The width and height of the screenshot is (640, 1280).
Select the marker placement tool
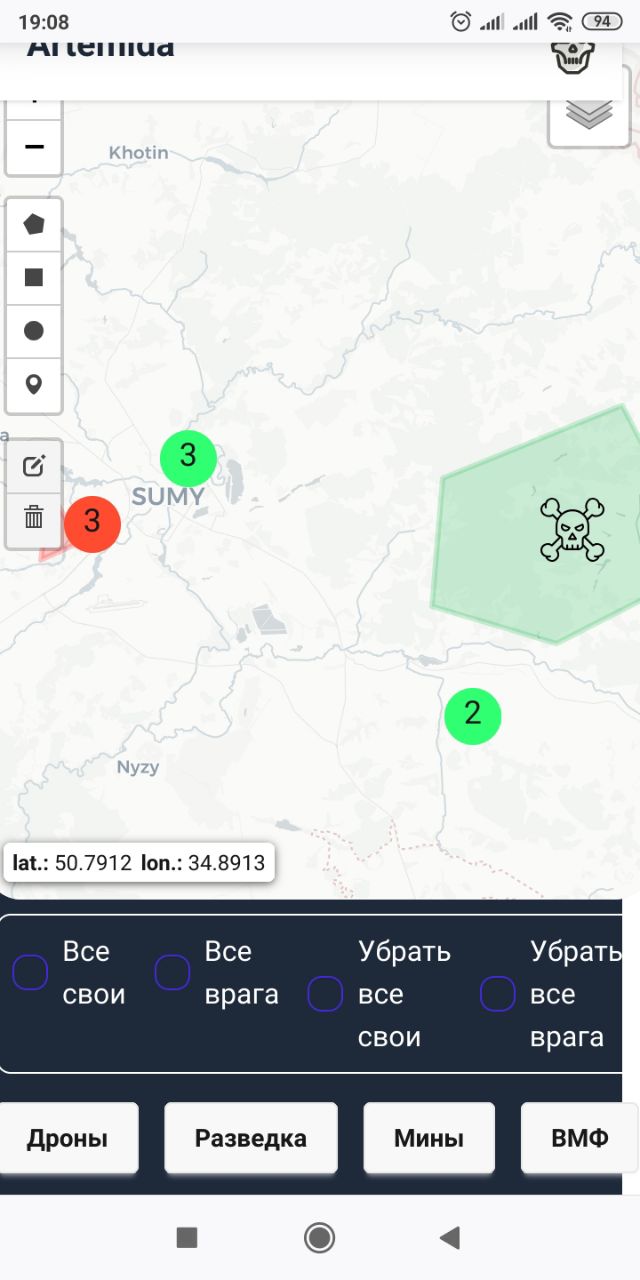click(34, 385)
